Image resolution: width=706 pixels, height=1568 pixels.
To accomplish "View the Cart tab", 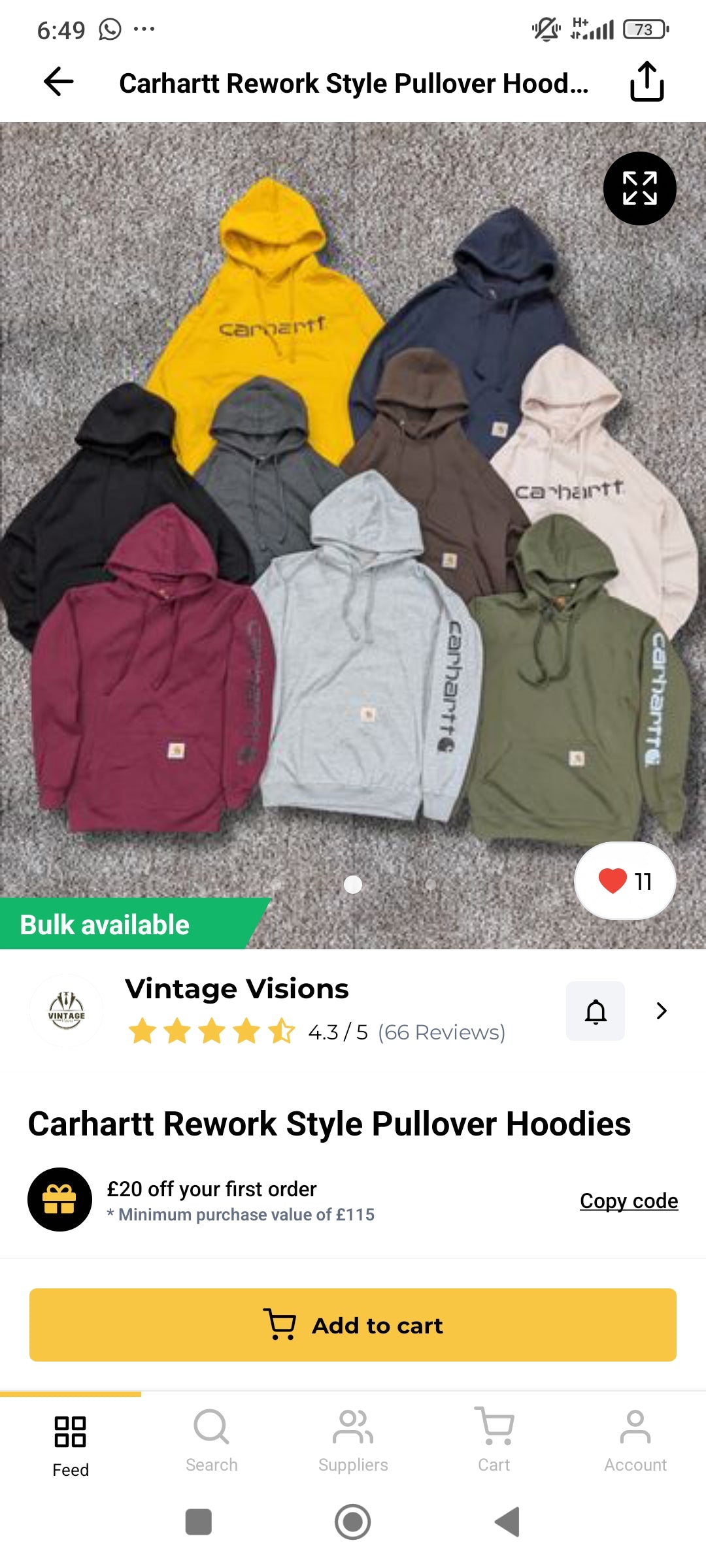I will click(494, 1441).
